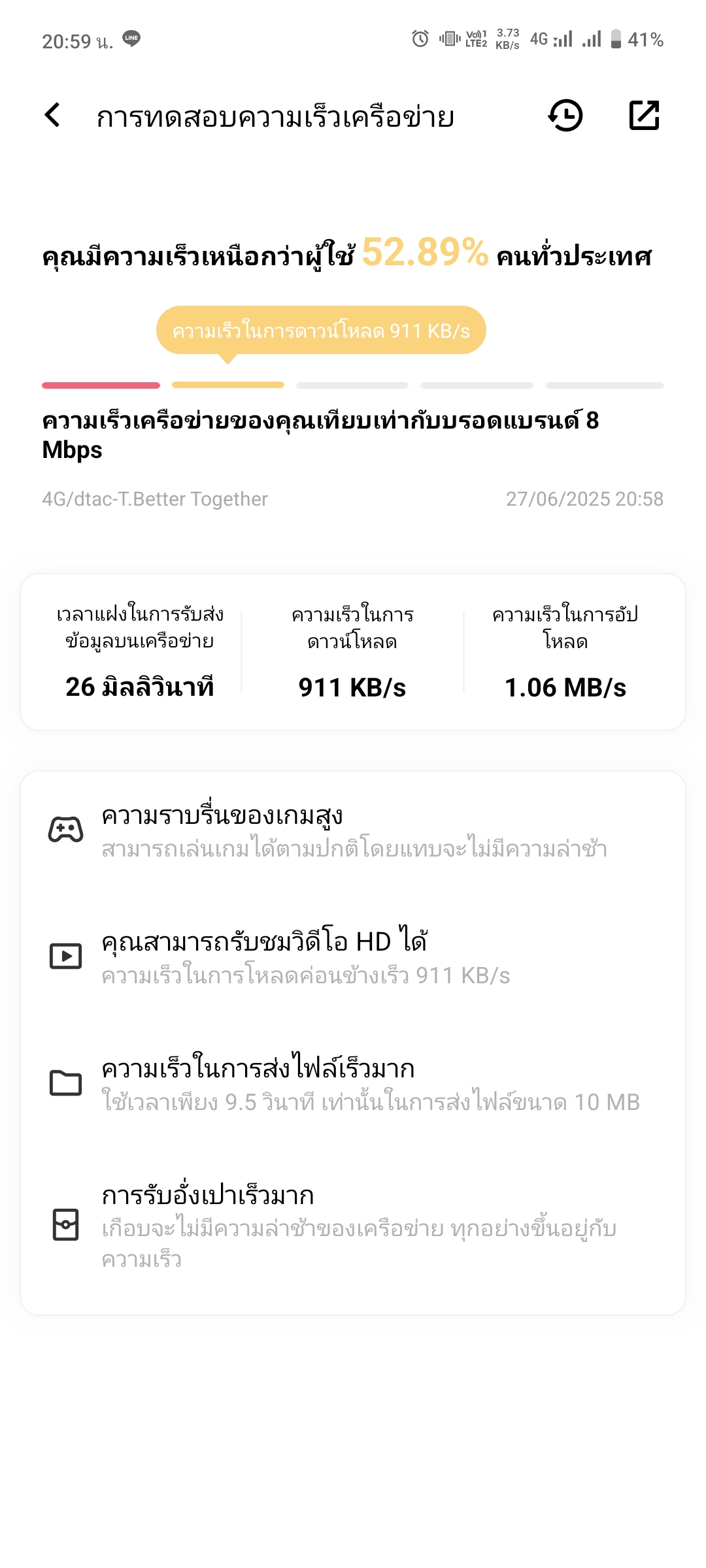The height and width of the screenshot is (1568, 706).
Task: Go back using the back arrow
Action: click(52, 115)
